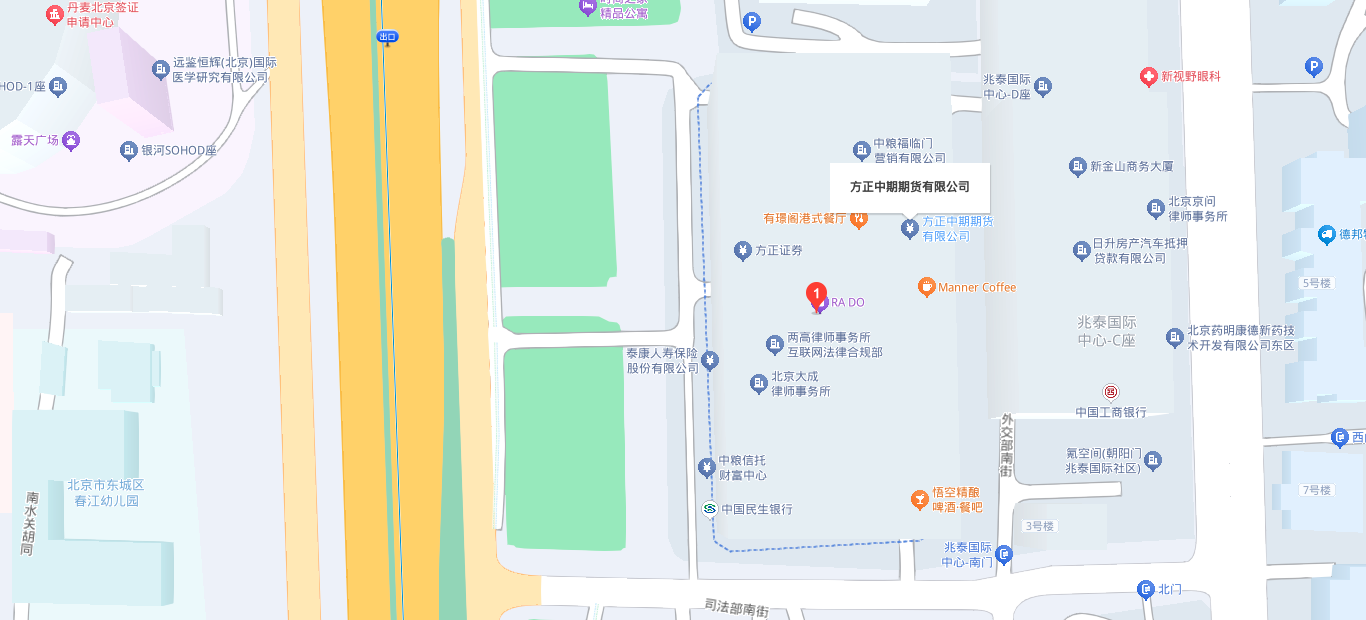Viewport: 1366px width, 620px height.
Task: Select the Manner Coffee place marker
Action: point(927,288)
